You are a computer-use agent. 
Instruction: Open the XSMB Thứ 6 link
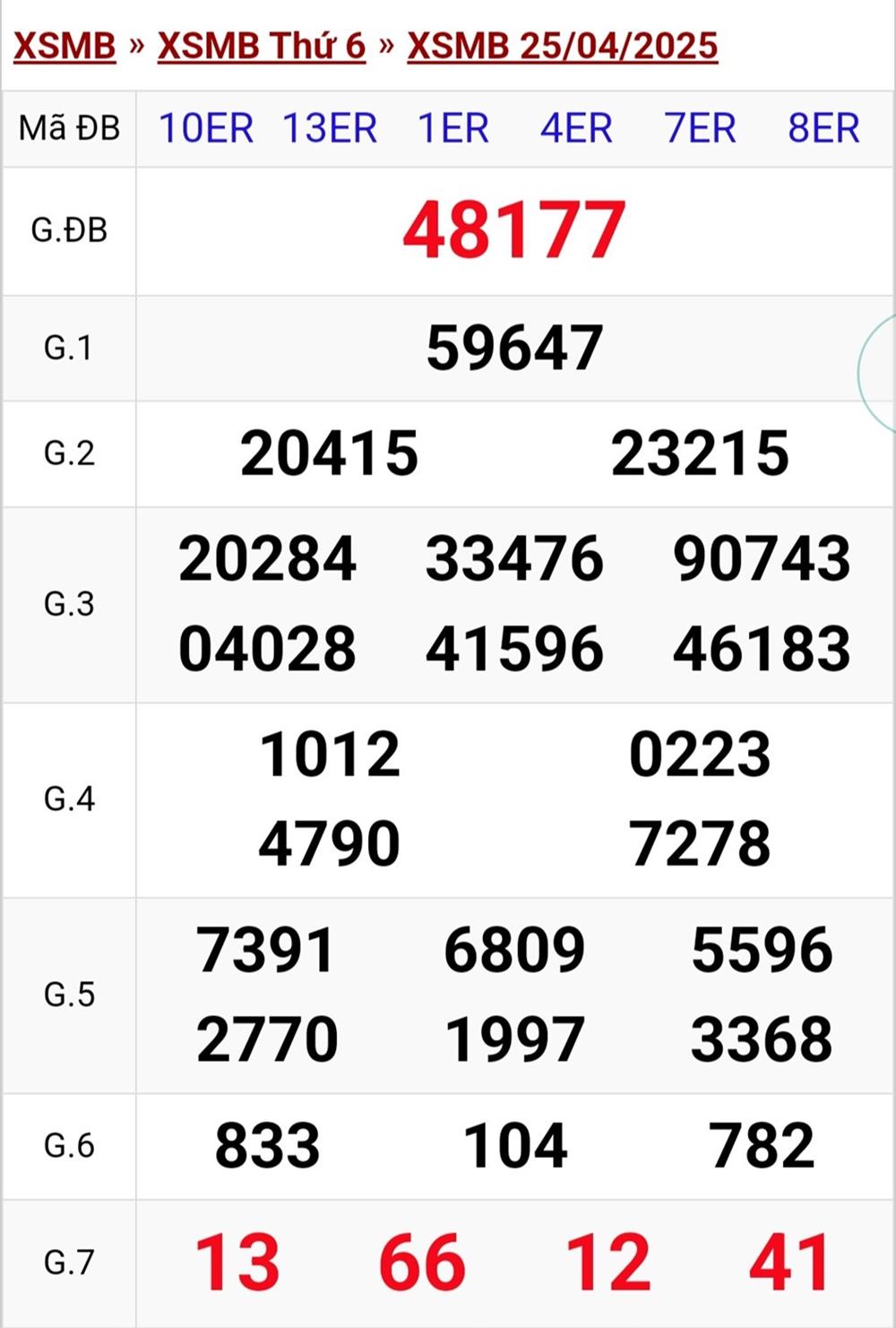click(x=262, y=46)
